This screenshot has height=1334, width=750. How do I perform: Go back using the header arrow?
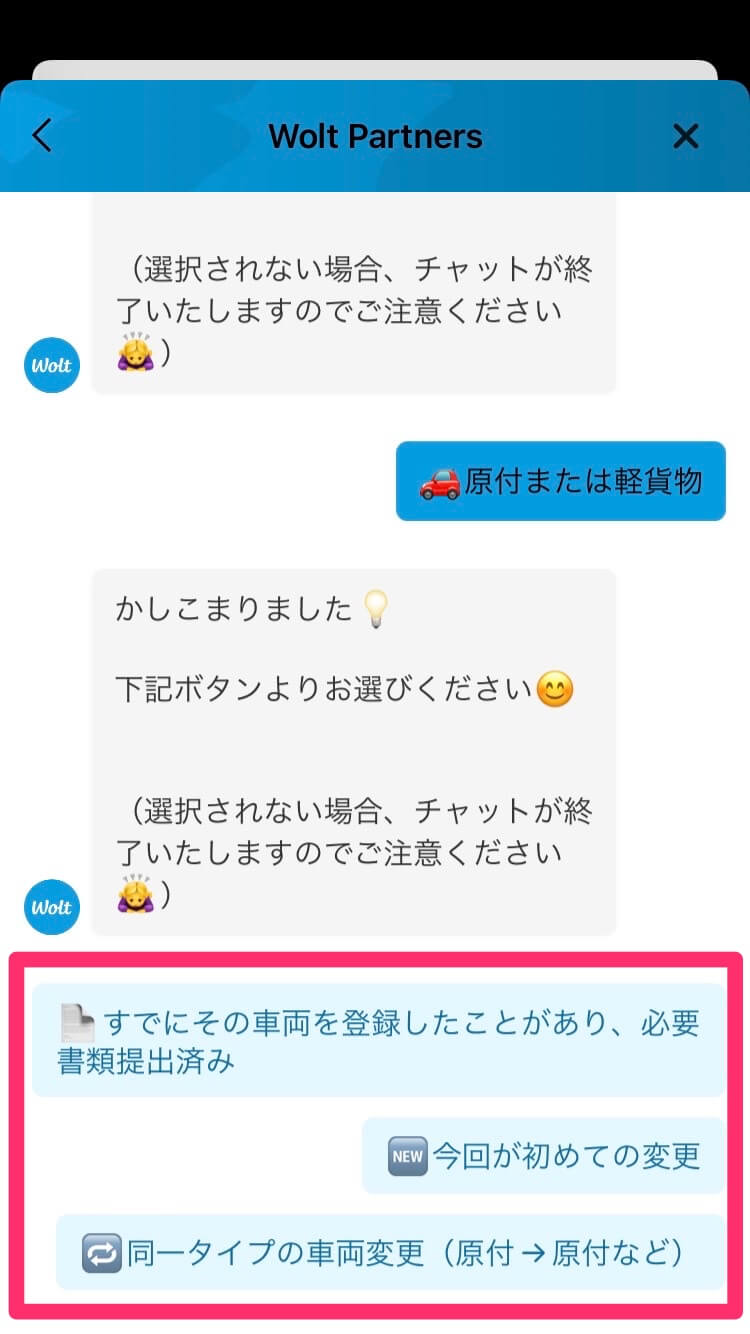point(41,136)
